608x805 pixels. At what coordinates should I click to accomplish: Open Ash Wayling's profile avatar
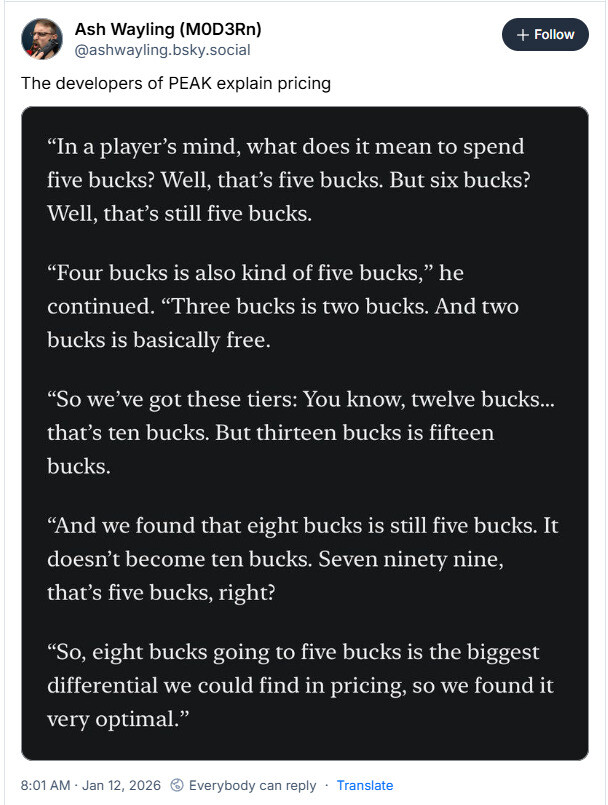(42, 38)
